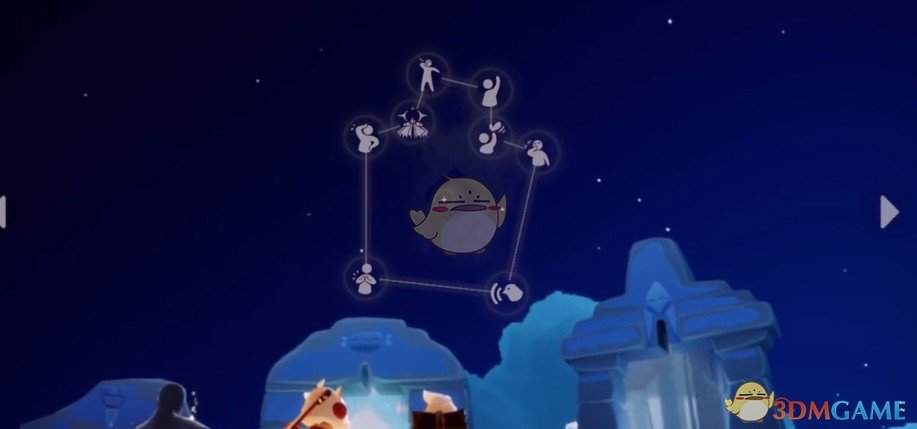Select the sleepy yawning spirit node

538,151
